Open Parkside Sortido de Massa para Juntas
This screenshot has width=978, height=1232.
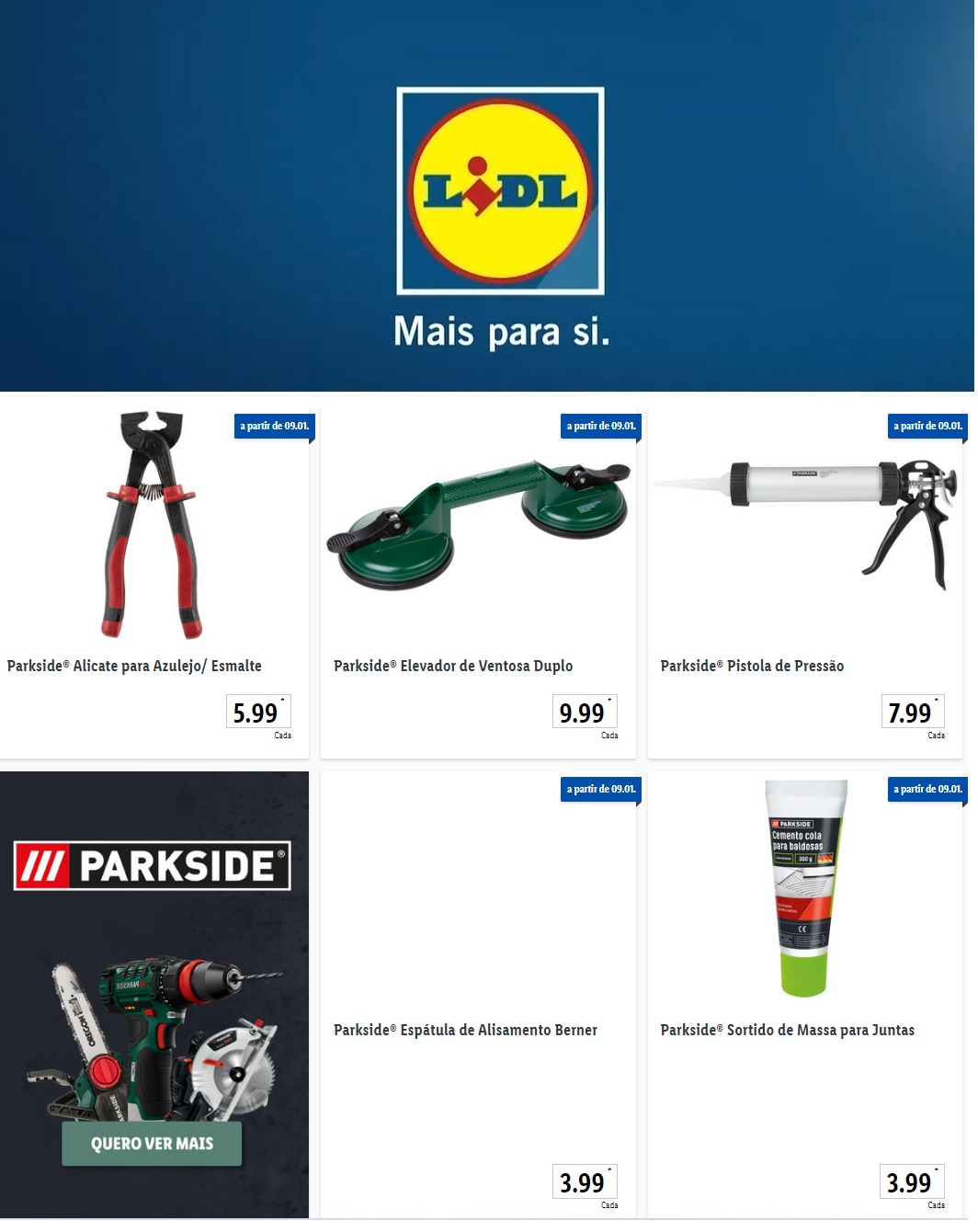click(x=787, y=1031)
